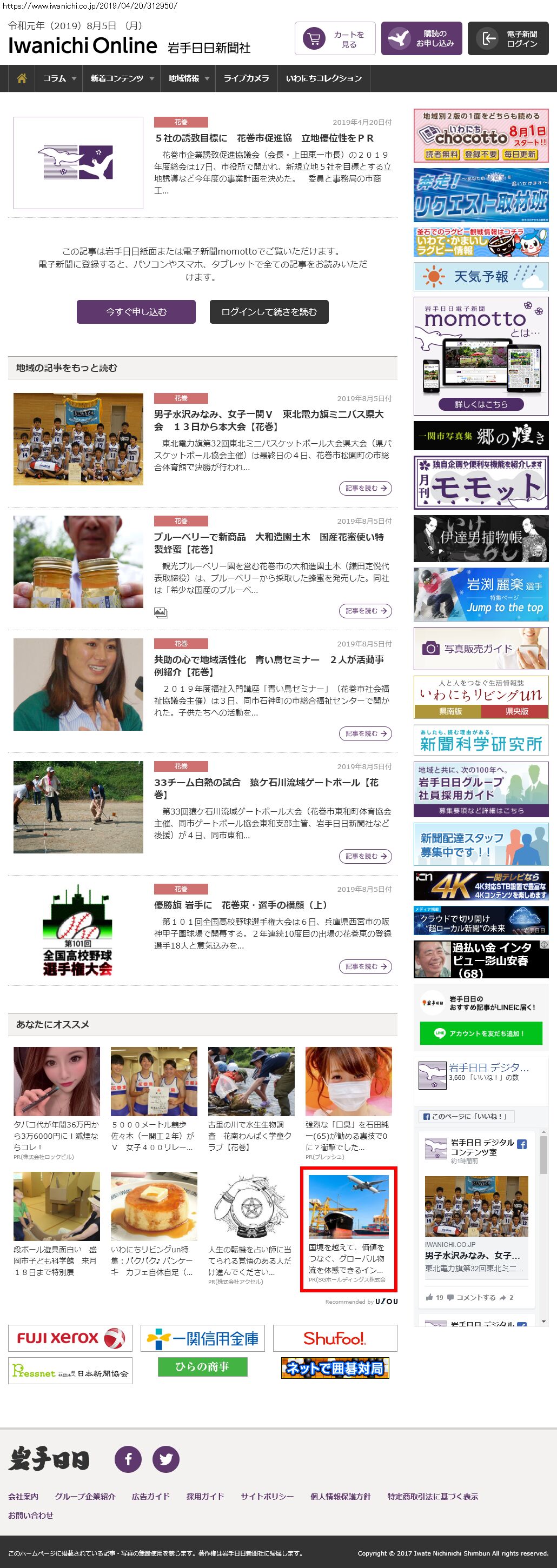The width and height of the screenshot is (557, 1568).
Task: Open the weather forecast banner
Action: click(480, 277)
